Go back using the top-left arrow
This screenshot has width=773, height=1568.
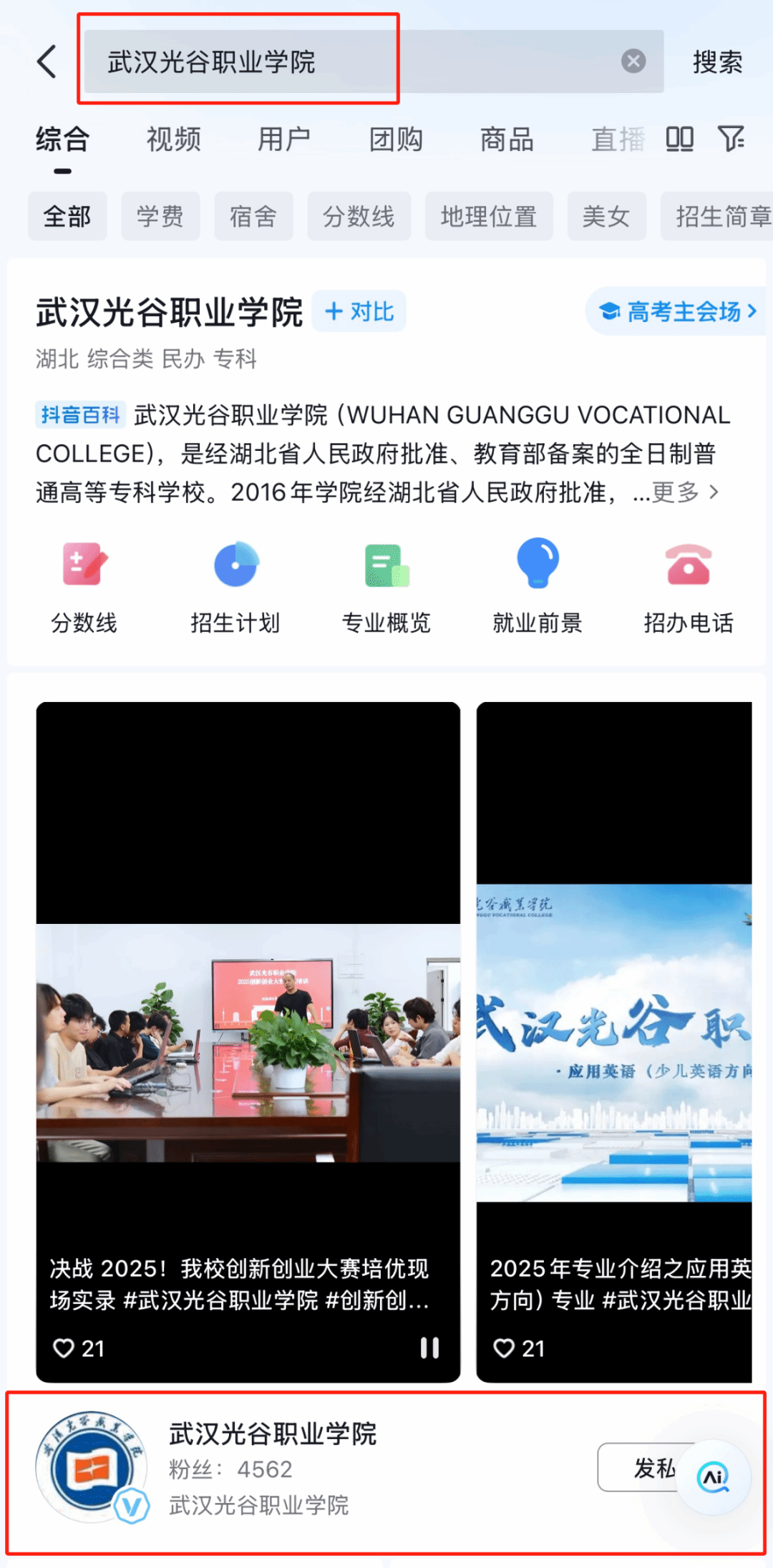point(47,62)
